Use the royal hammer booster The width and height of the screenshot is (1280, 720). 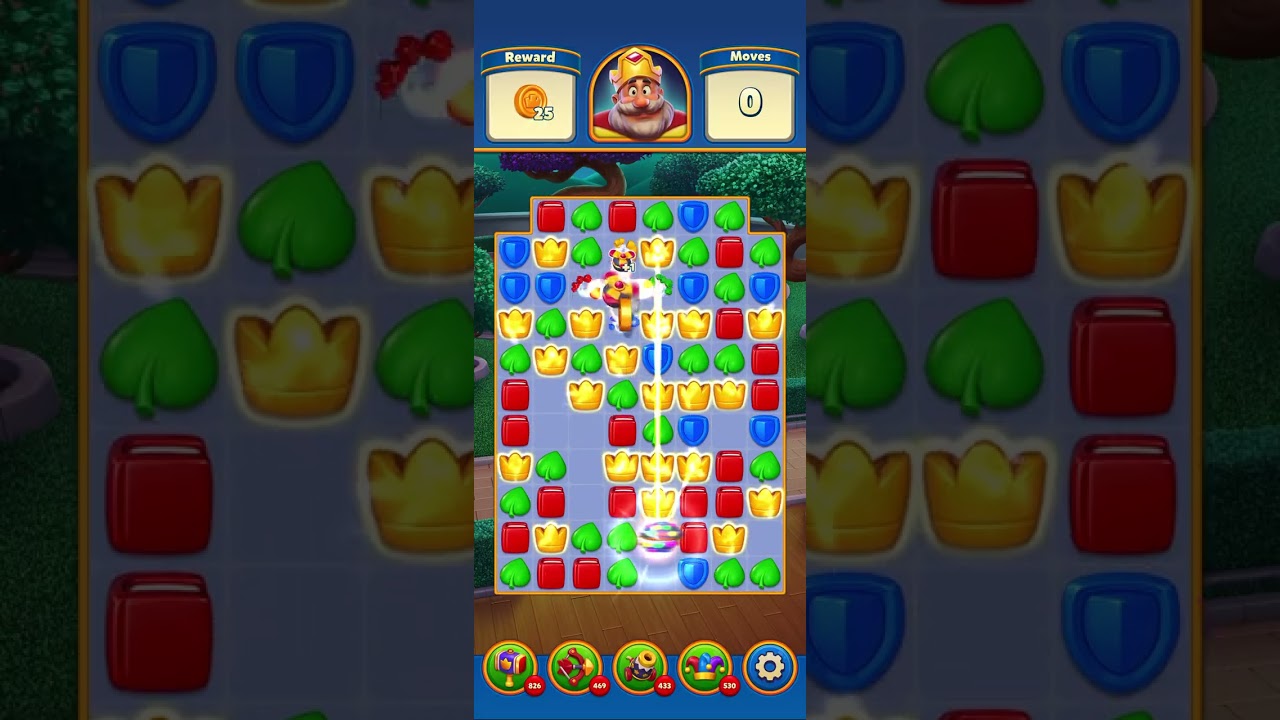point(510,667)
